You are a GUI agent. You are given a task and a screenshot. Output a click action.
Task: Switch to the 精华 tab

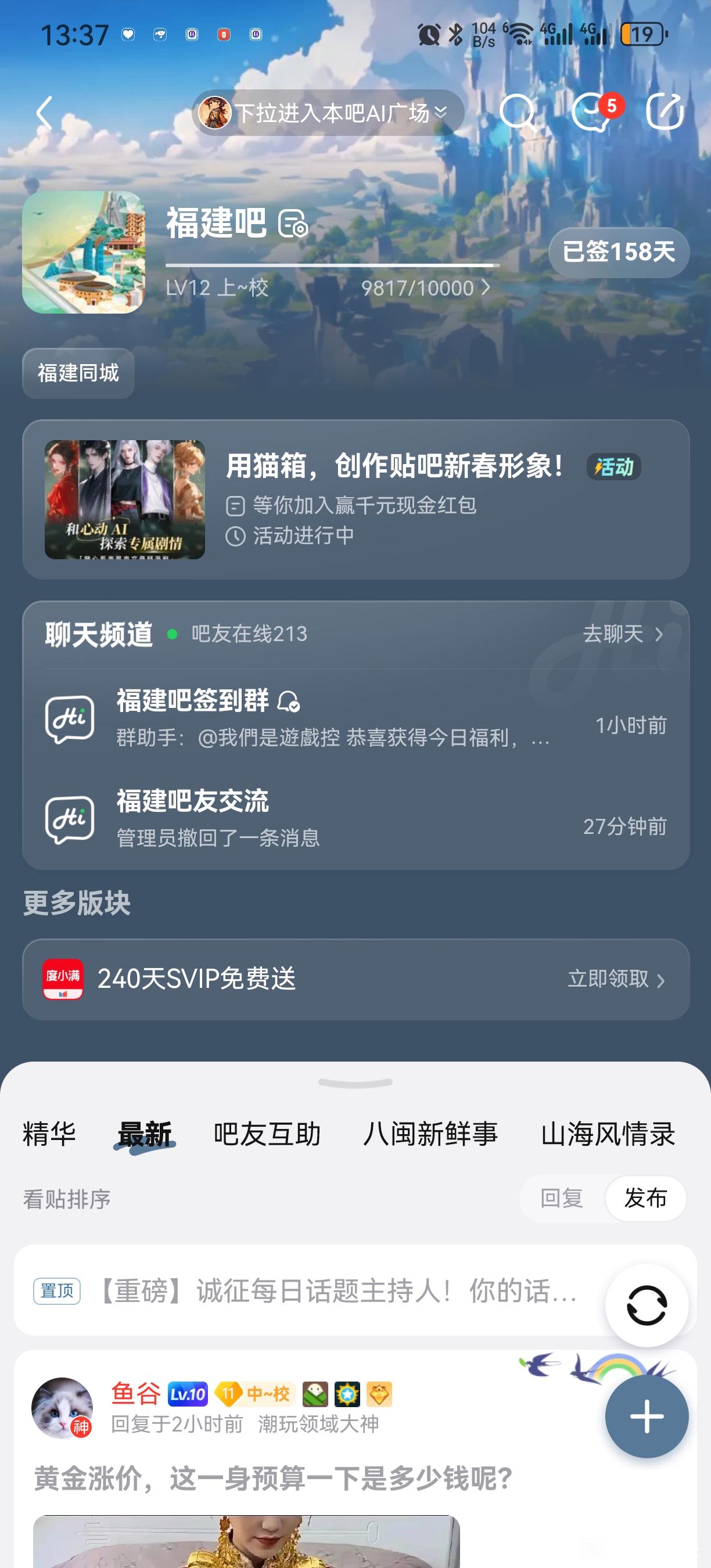[x=49, y=1135]
